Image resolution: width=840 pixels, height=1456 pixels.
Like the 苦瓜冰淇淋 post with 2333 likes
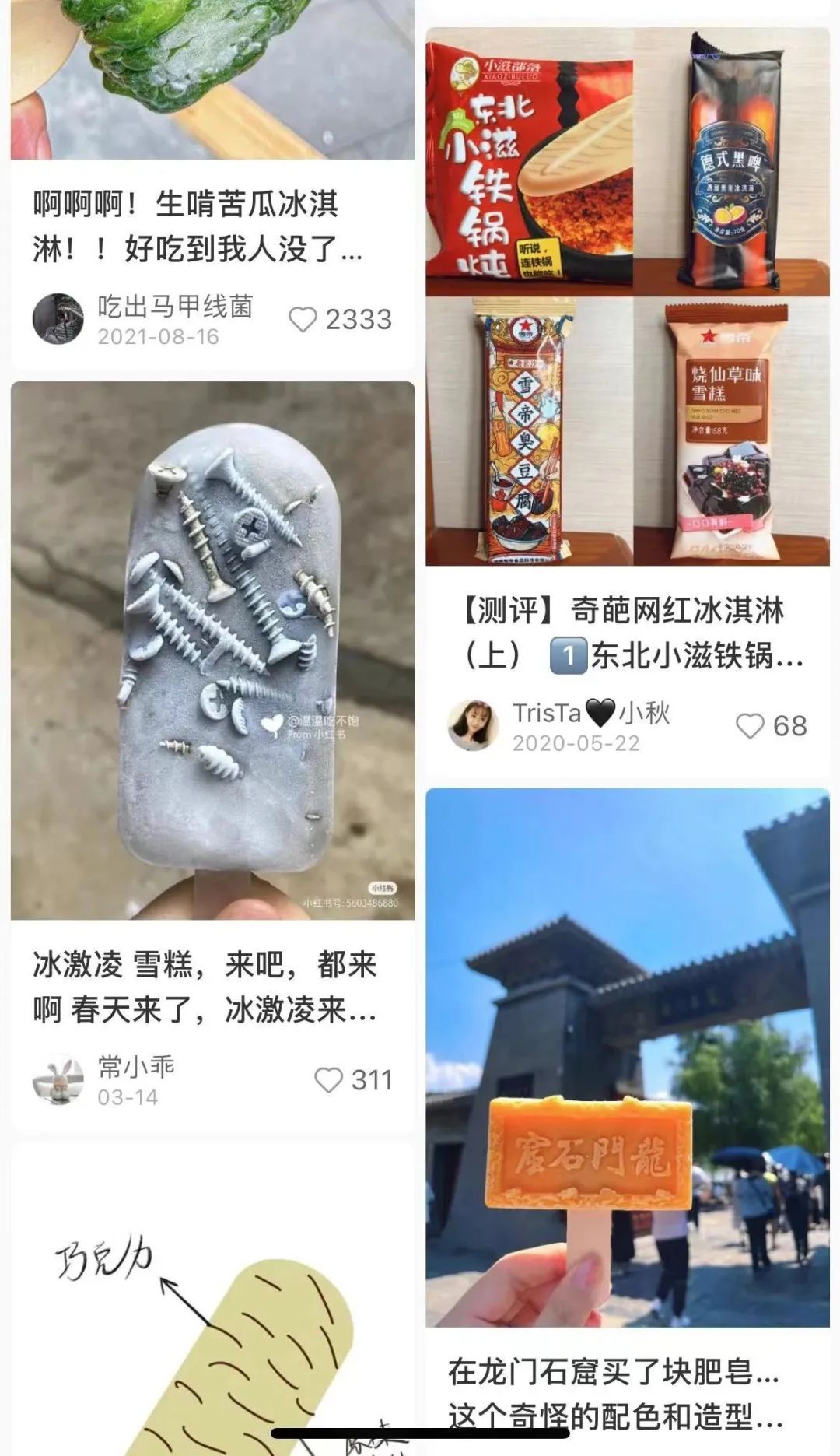coord(303,320)
